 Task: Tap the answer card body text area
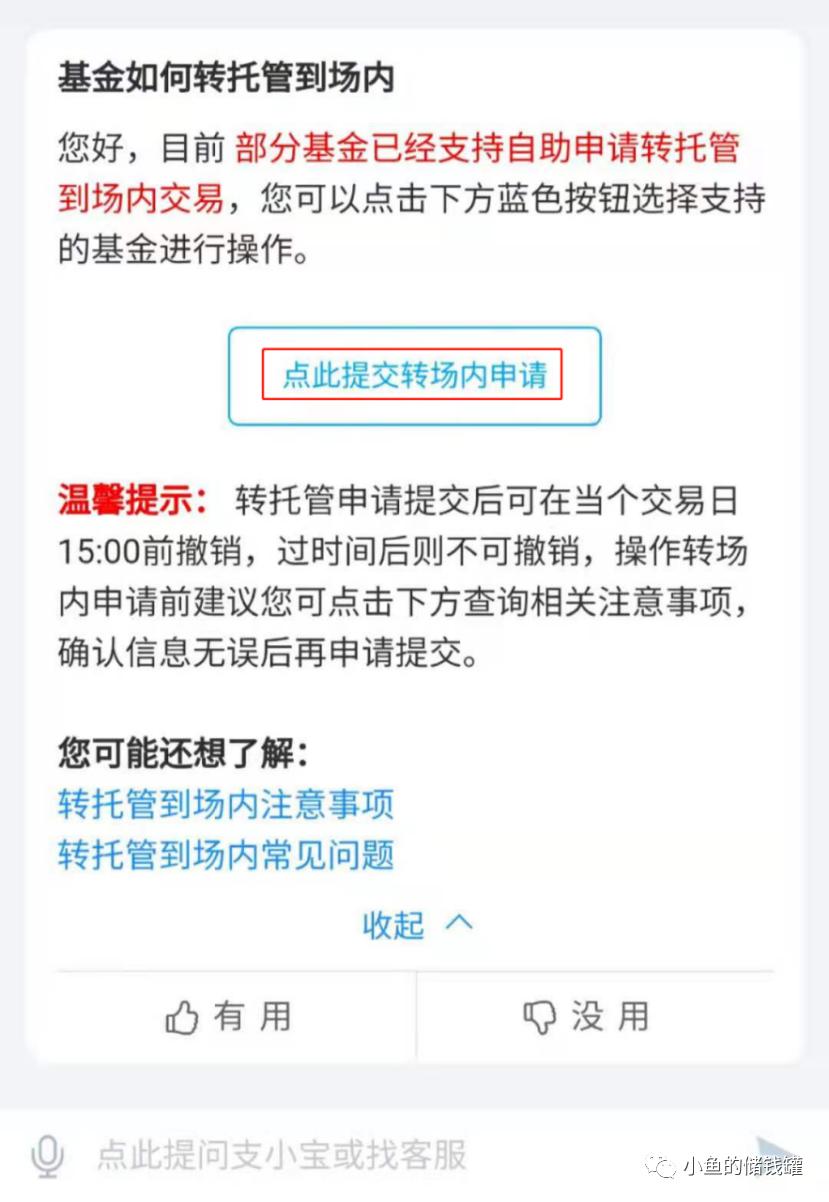click(x=400, y=200)
